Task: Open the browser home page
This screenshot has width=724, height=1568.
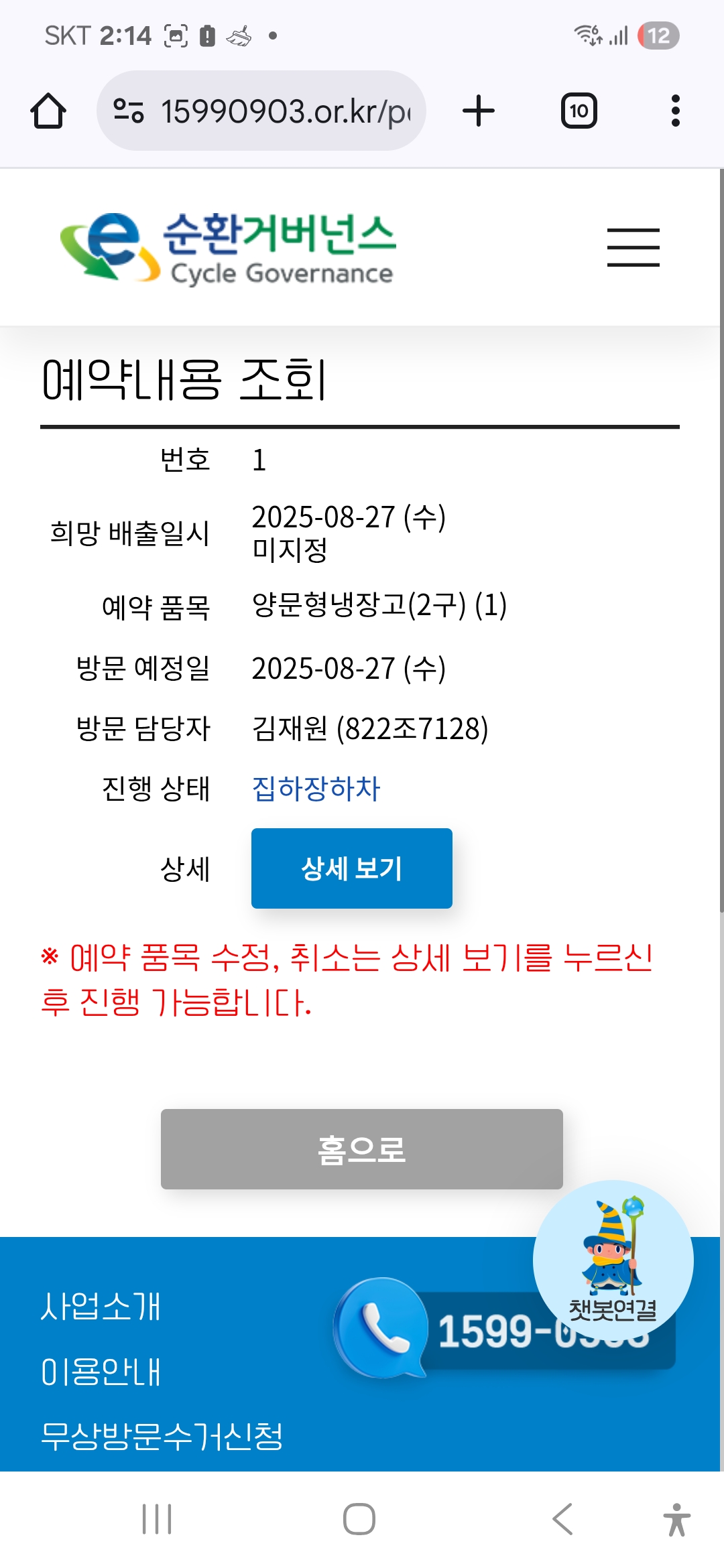Action: click(48, 111)
